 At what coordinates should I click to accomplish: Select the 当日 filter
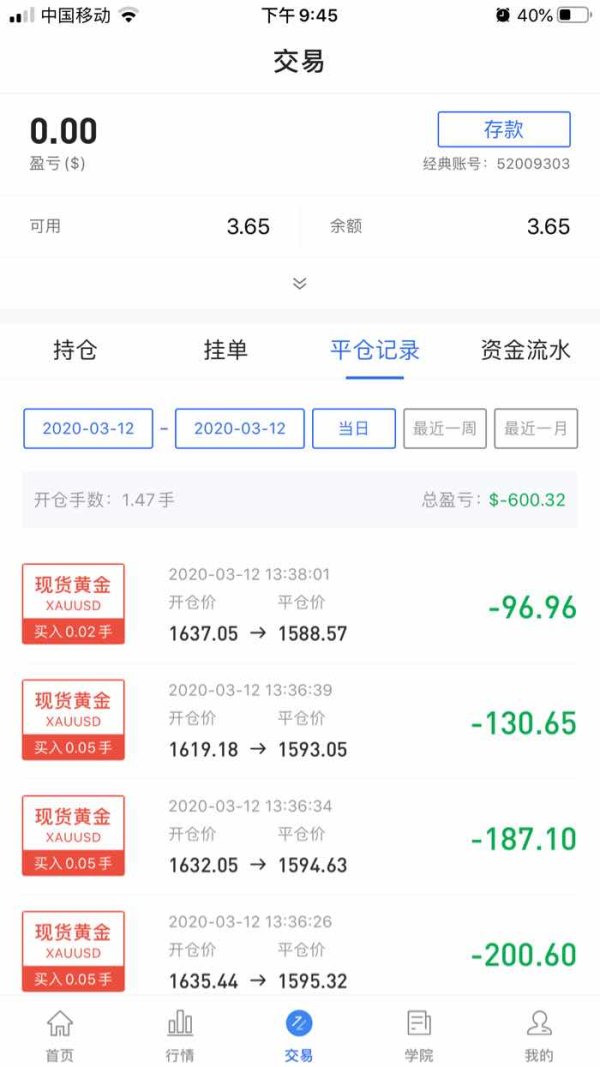click(354, 429)
